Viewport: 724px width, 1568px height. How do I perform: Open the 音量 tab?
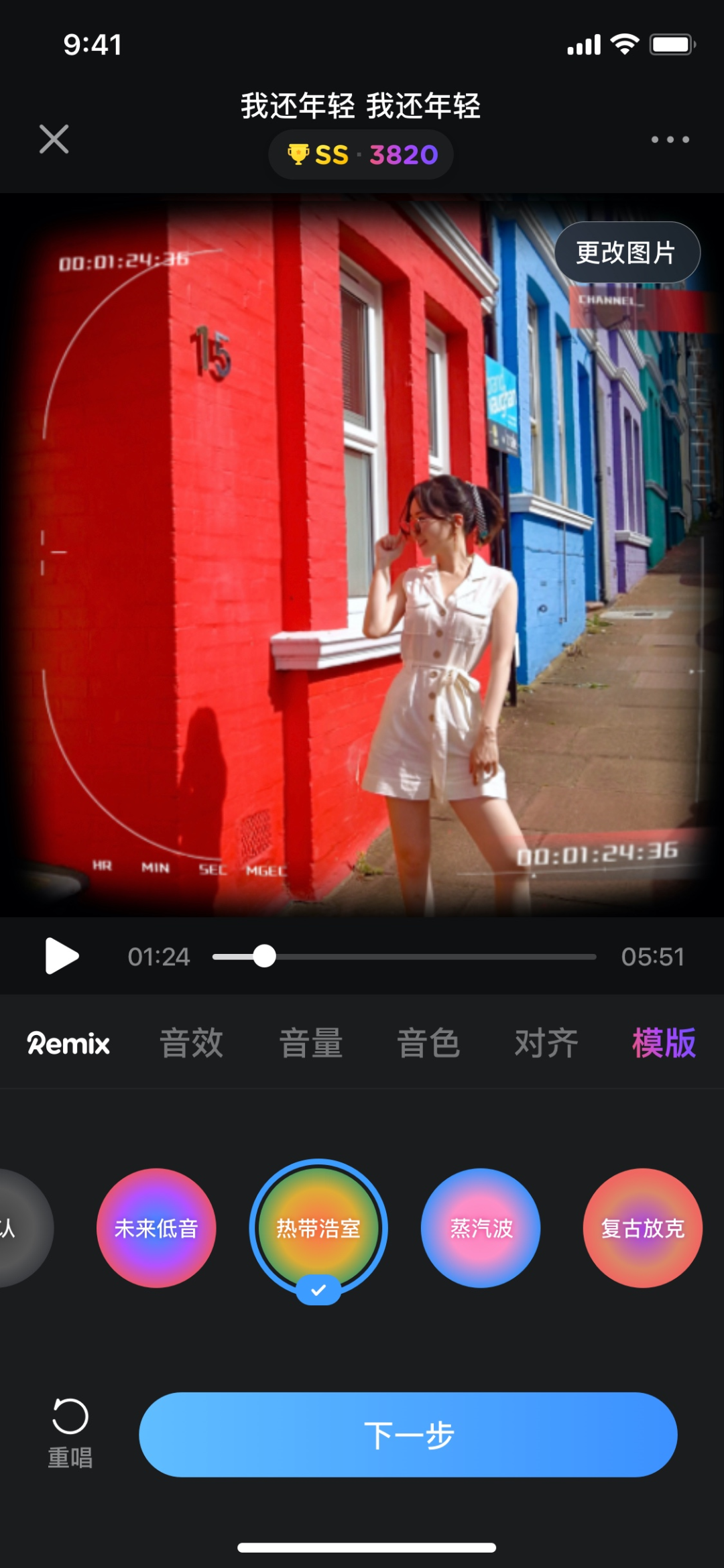point(311,1043)
